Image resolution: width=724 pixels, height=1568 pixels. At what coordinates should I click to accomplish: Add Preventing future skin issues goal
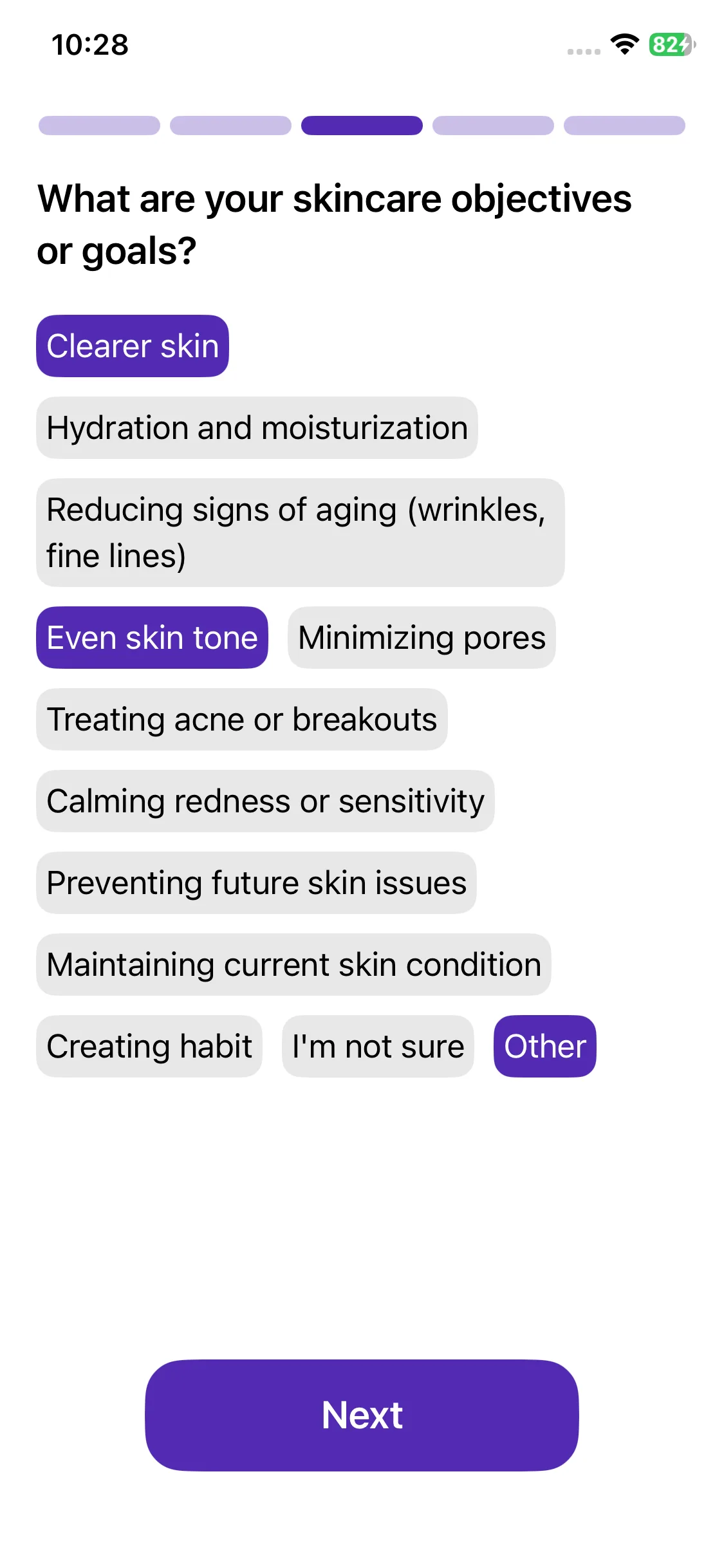coord(256,882)
